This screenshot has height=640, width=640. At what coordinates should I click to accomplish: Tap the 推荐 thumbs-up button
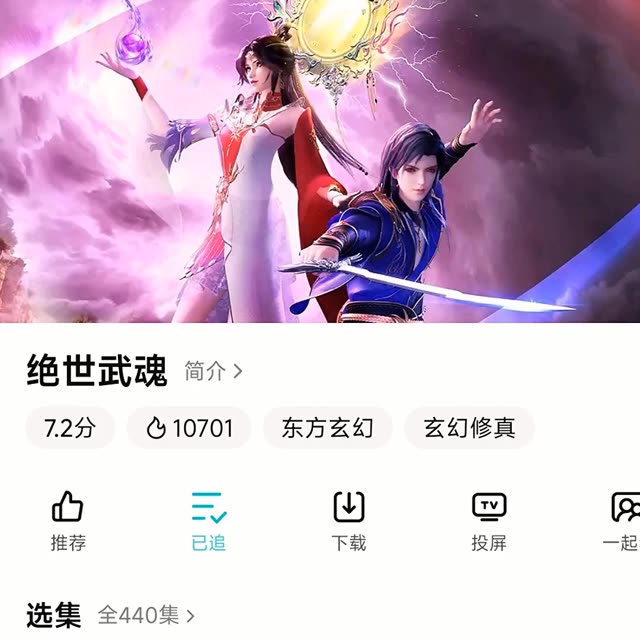(68, 521)
